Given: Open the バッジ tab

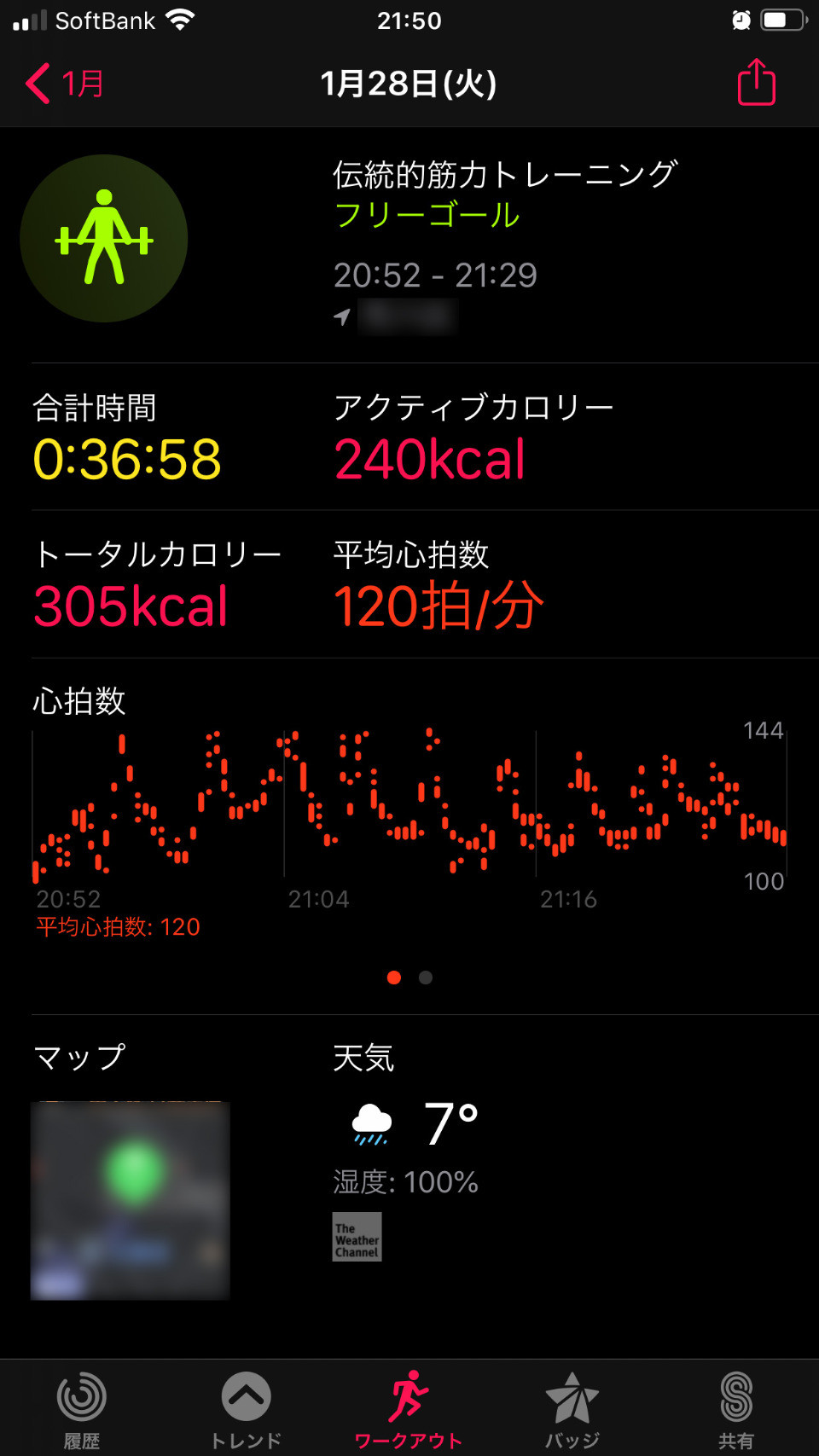Looking at the screenshot, I should point(572,1410).
